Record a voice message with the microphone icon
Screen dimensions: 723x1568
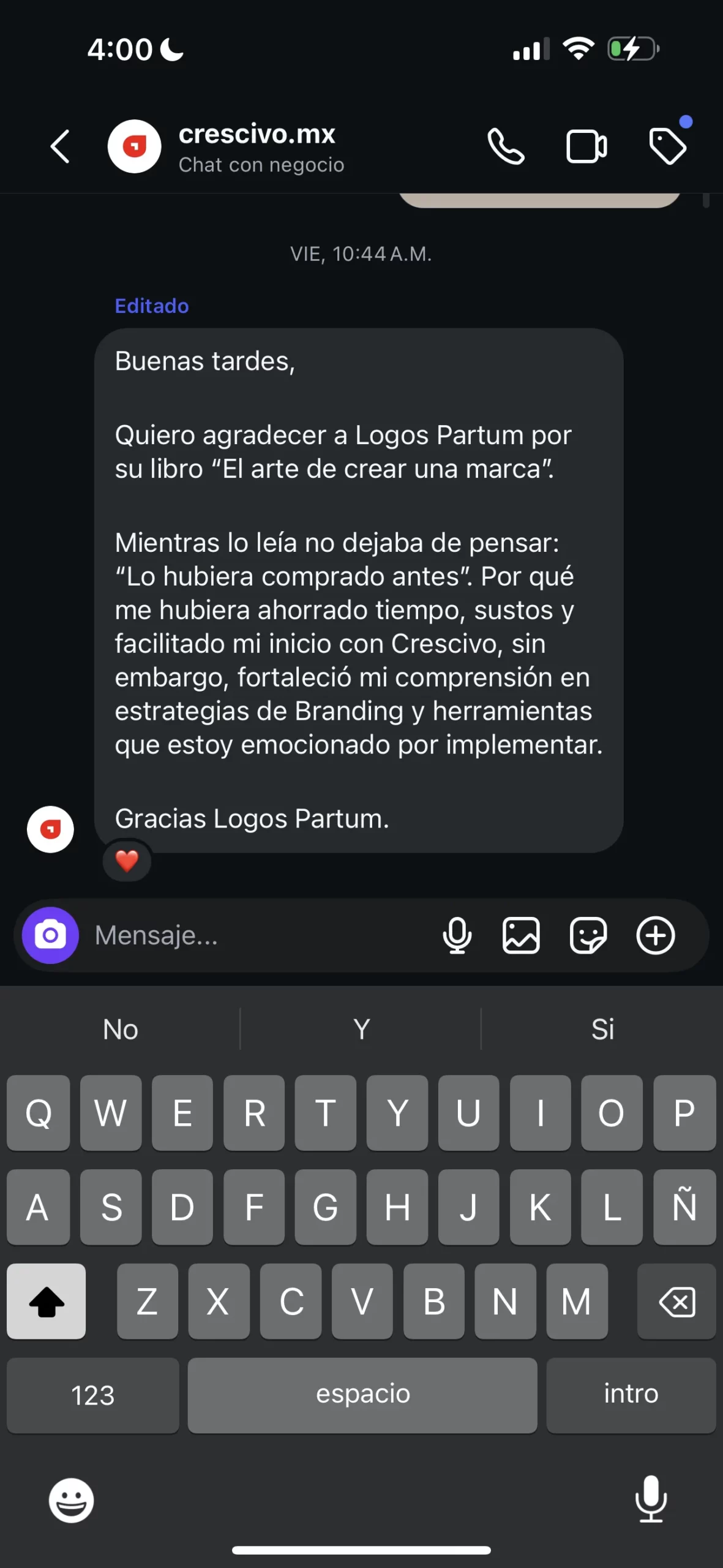[x=457, y=935]
